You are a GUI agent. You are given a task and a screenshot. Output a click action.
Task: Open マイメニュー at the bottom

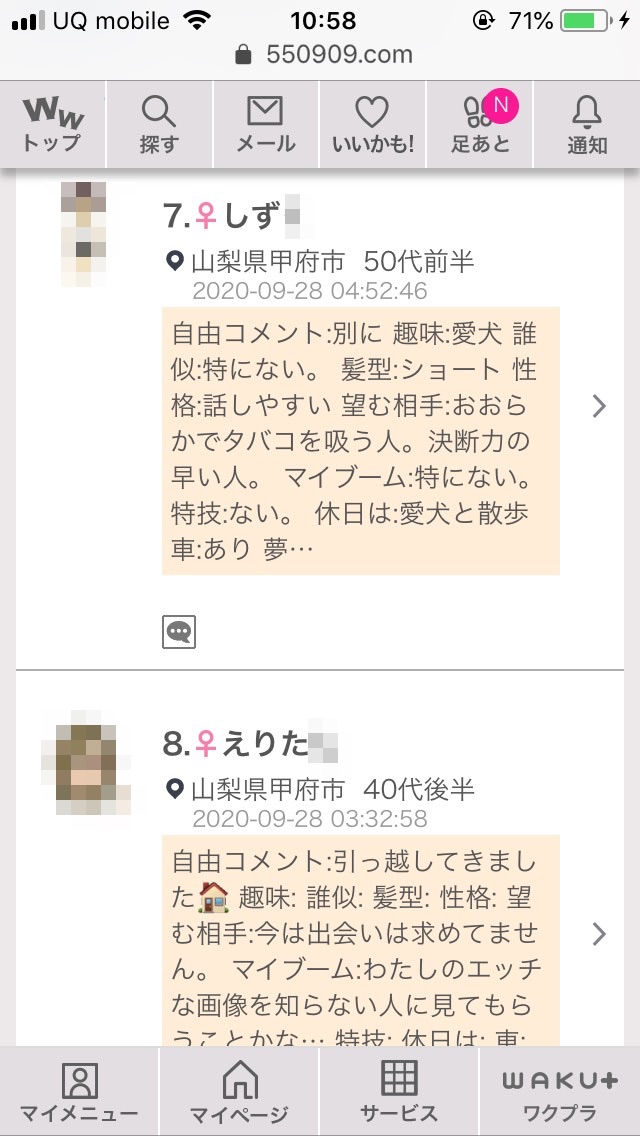pos(79,1092)
